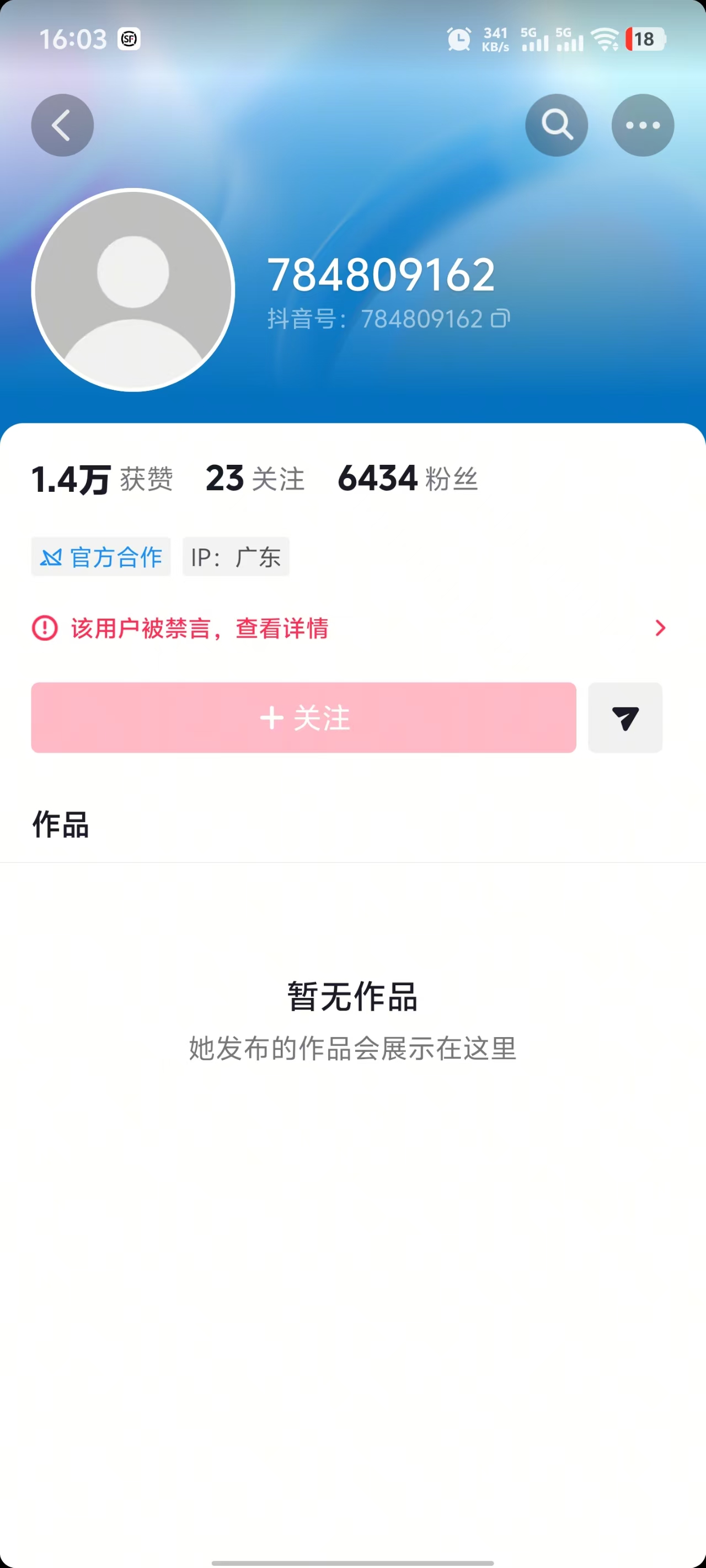This screenshot has height=1568, width=706.
Task: Select the 作品 works tab
Action: click(x=60, y=825)
